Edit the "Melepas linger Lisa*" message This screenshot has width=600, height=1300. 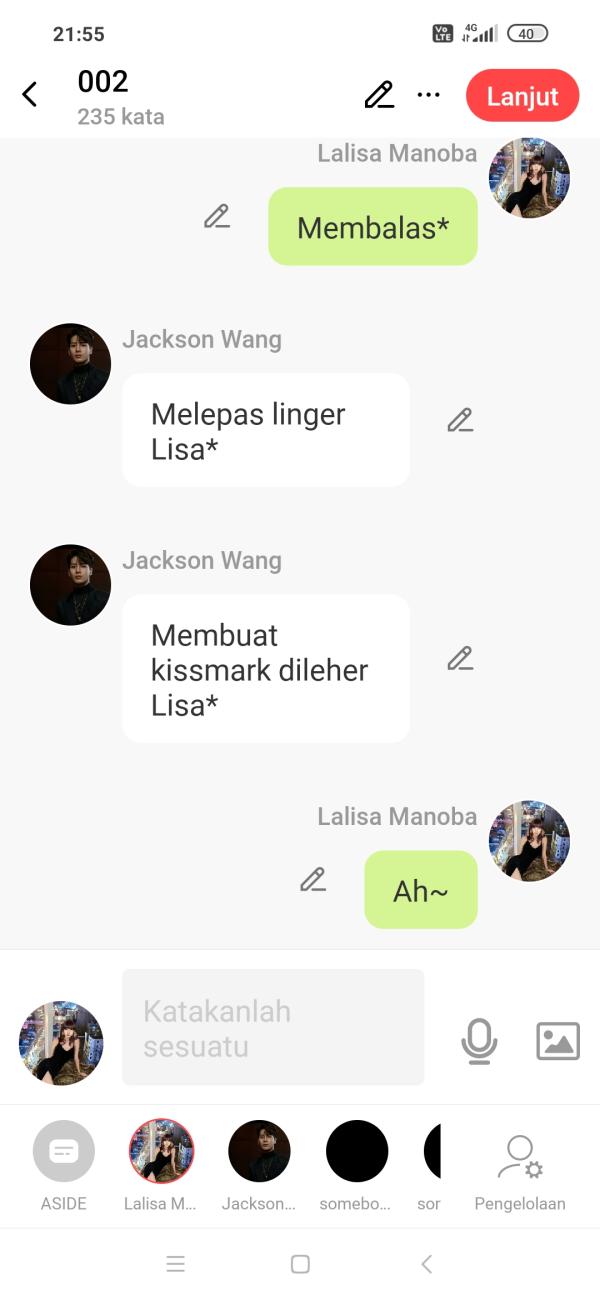pos(460,420)
